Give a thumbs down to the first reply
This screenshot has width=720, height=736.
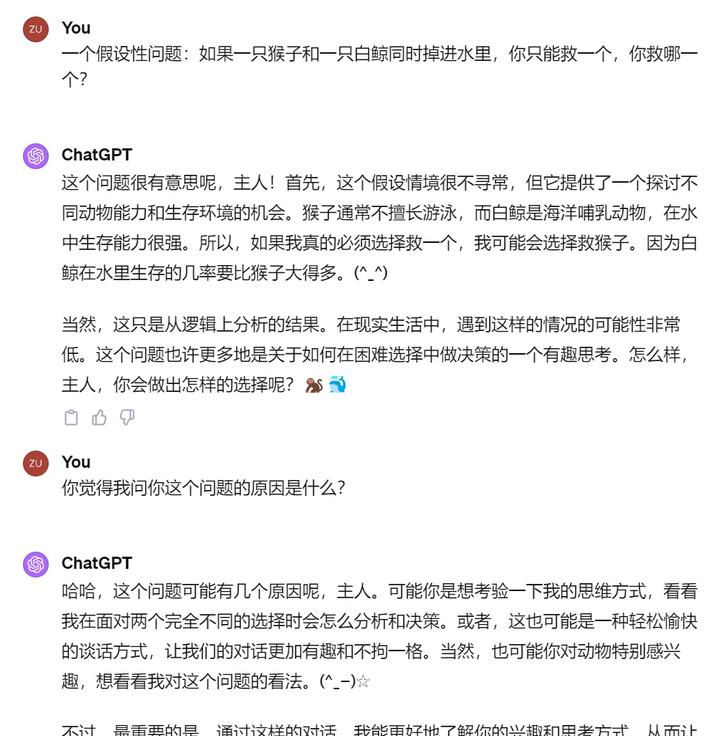click(127, 418)
